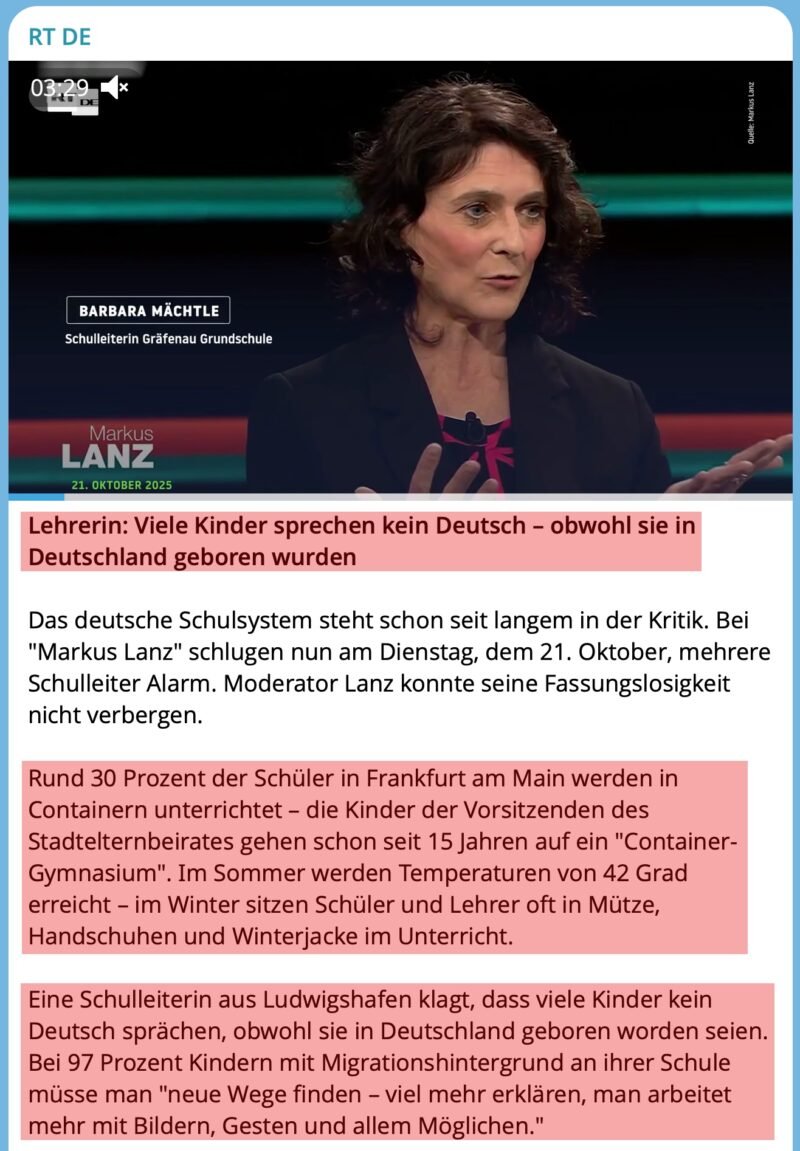Unmute the video sound
Image resolution: width=800 pixels, height=1151 pixels.
(114, 88)
